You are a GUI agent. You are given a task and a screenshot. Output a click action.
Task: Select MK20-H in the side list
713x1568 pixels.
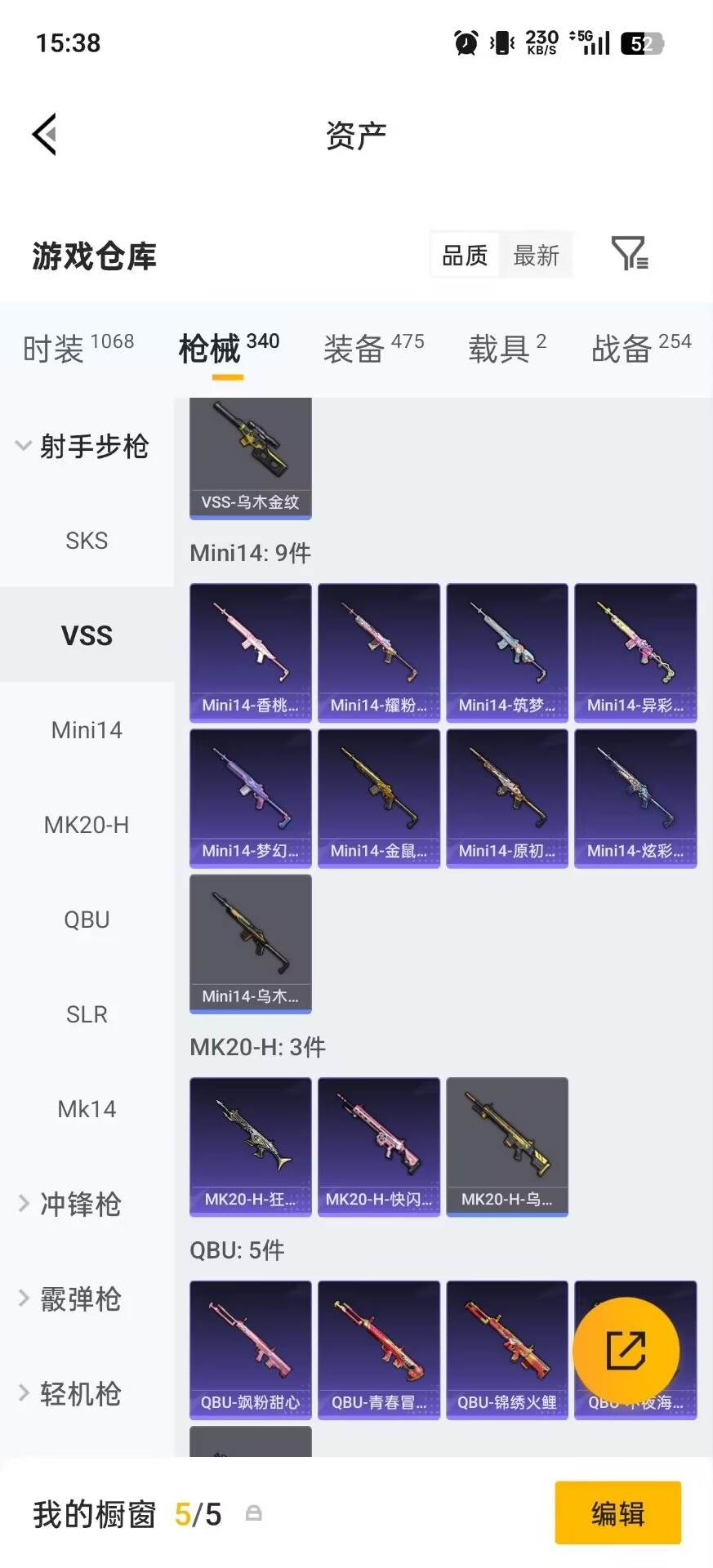(87, 825)
